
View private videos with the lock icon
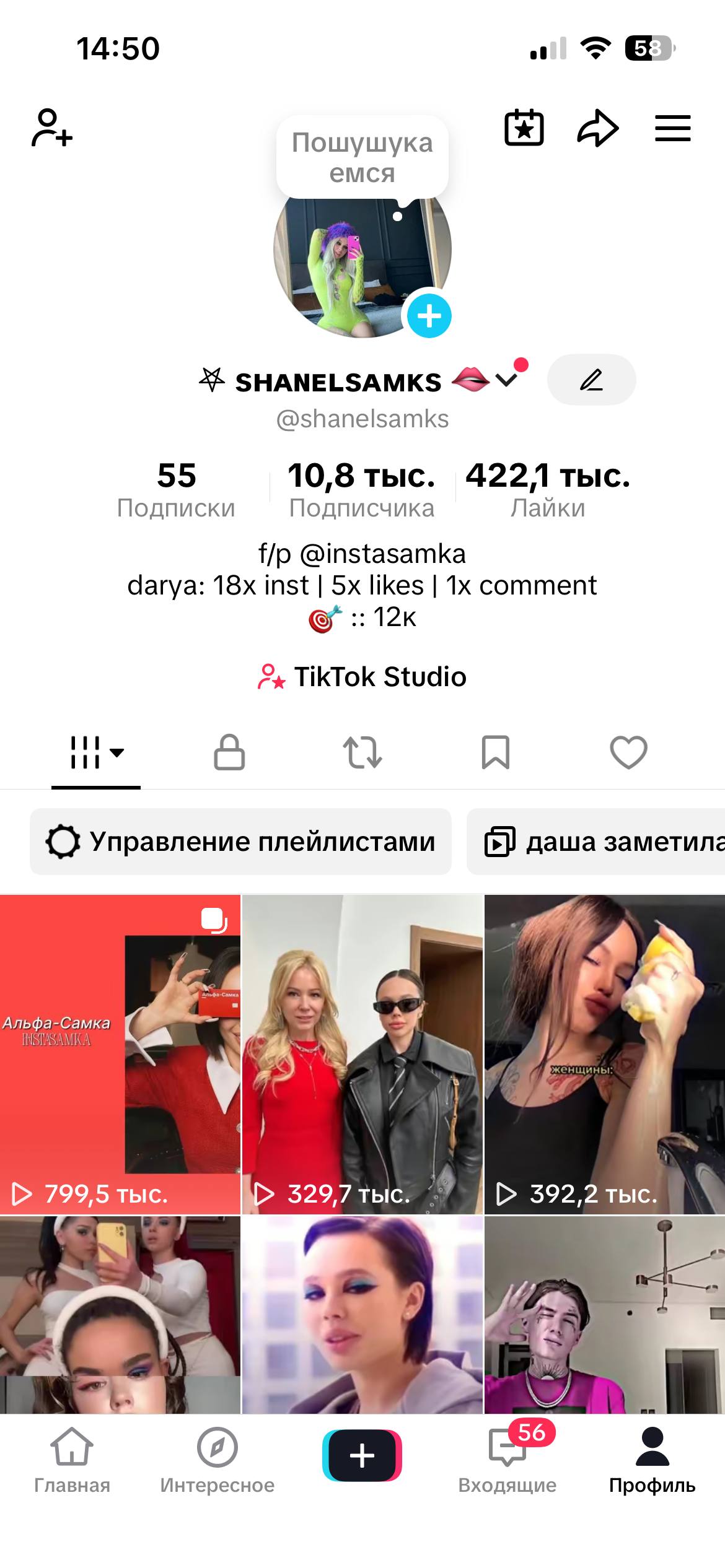click(230, 753)
